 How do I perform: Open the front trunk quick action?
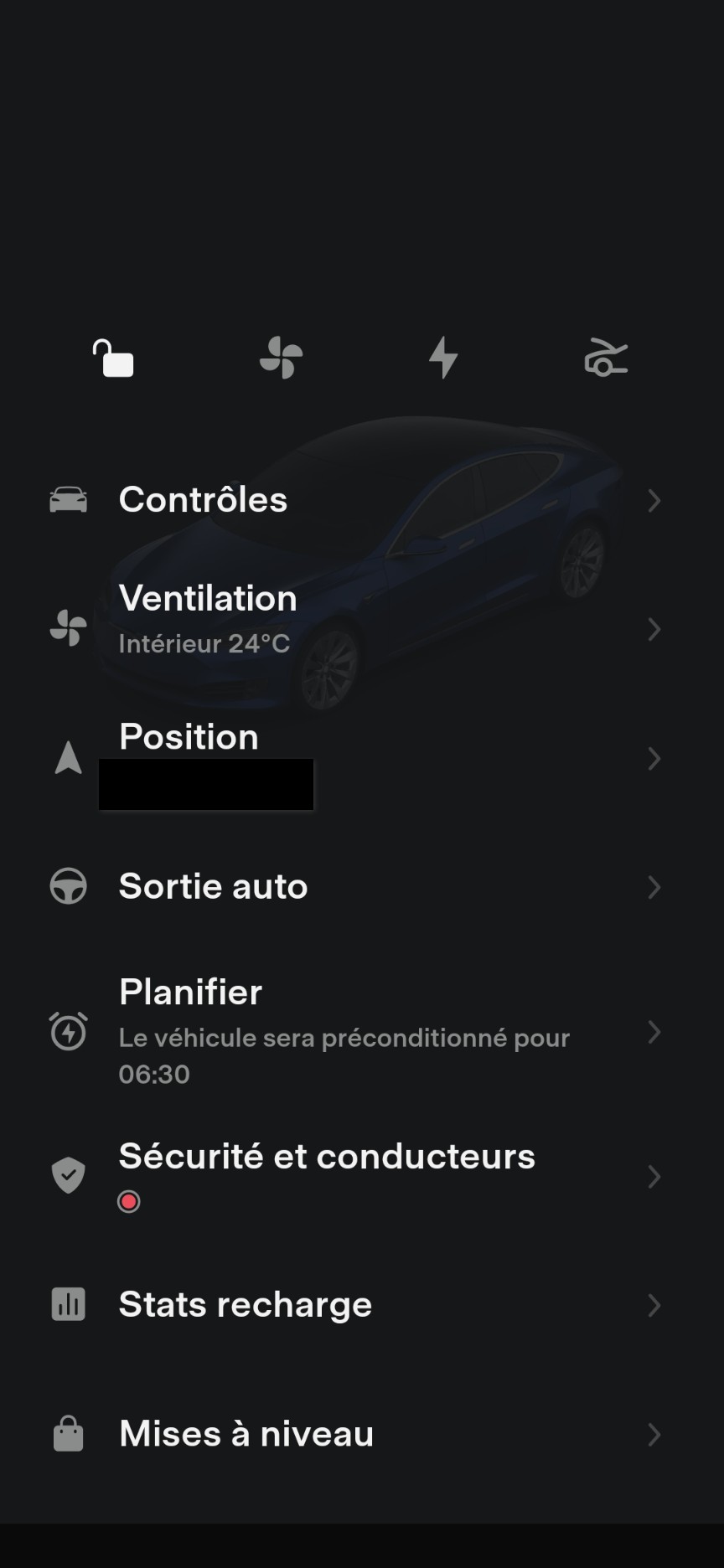tap(606, 358)
